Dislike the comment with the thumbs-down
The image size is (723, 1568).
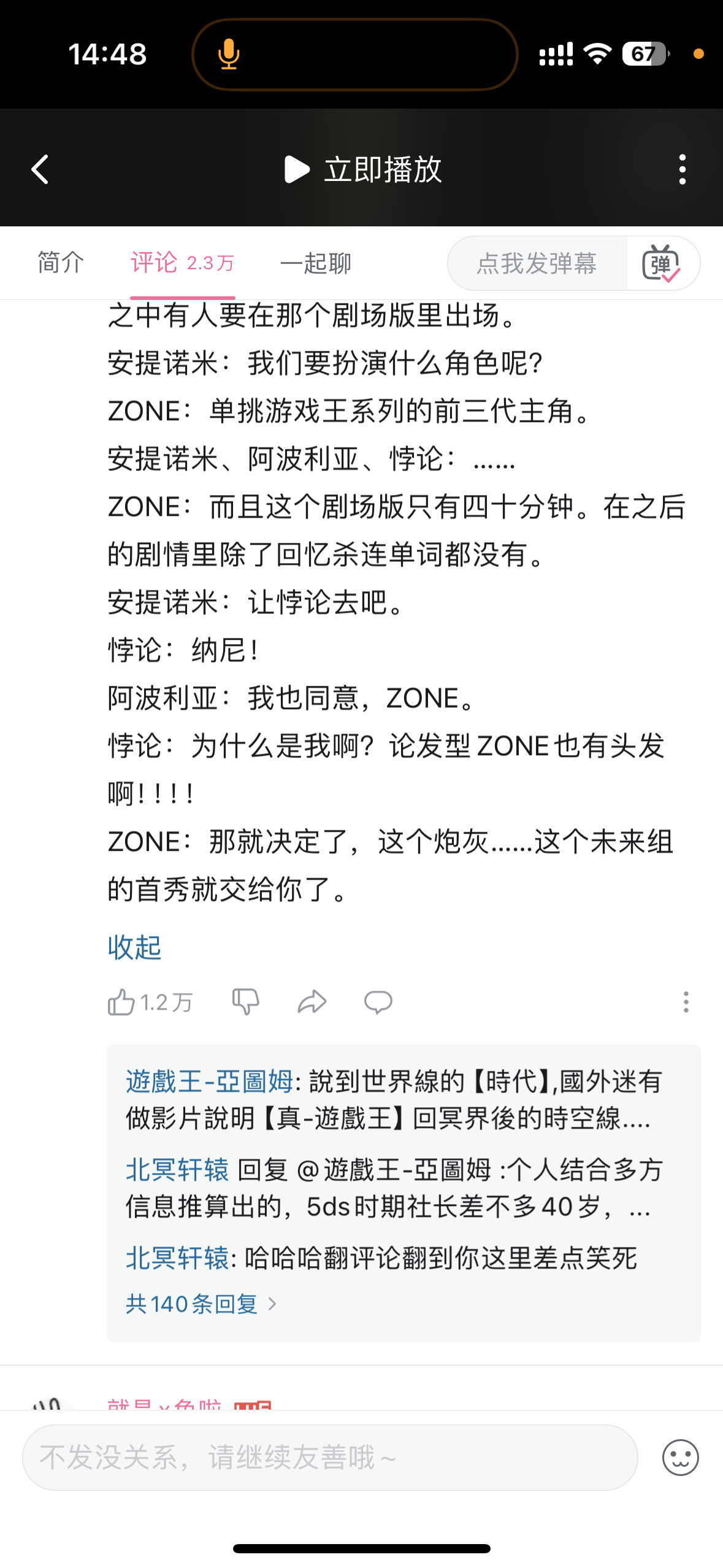pyautogui.click(x=247, y=1002)
